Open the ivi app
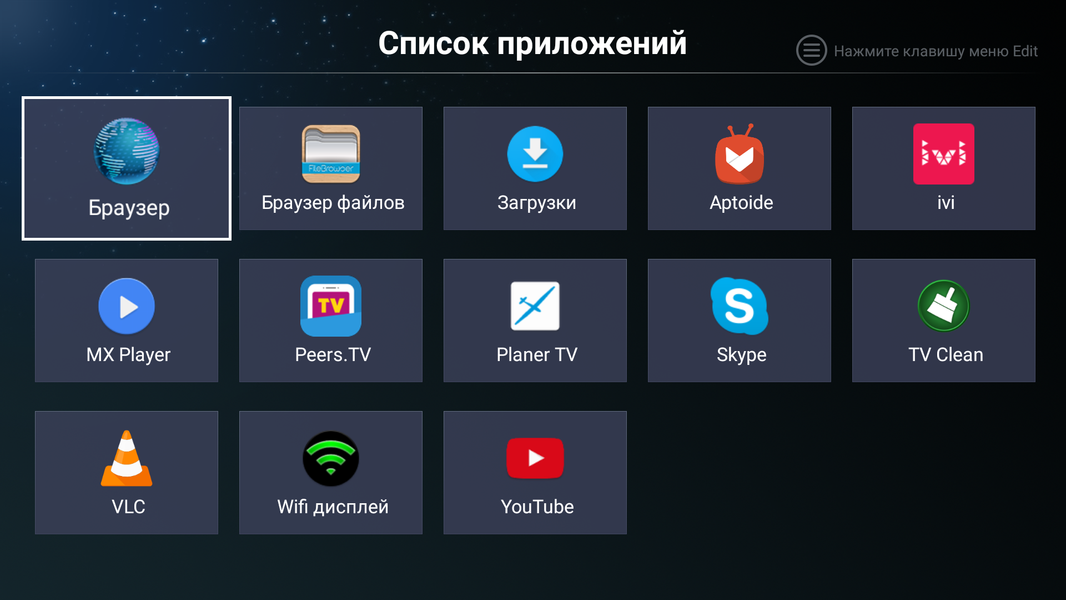 pos(943,168)
